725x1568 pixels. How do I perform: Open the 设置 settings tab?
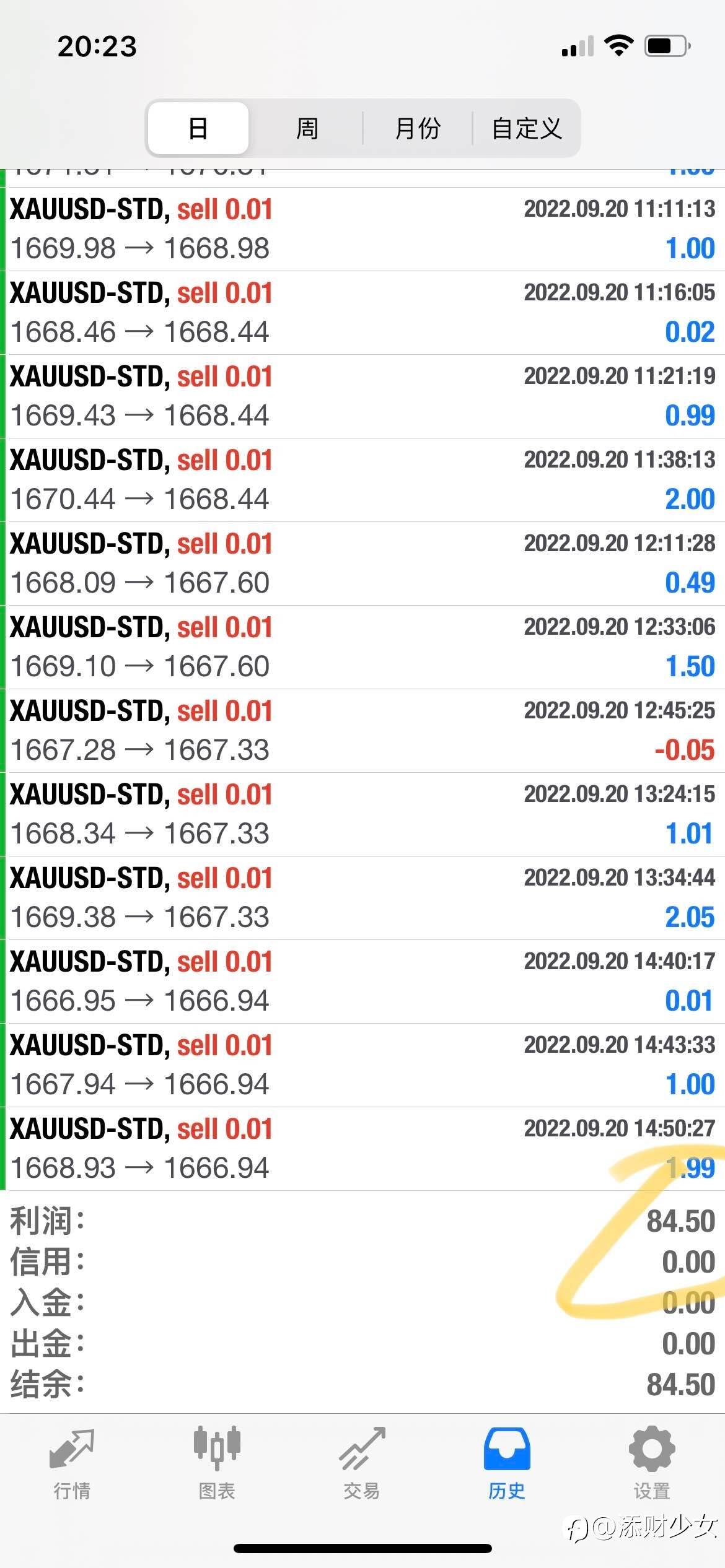652,1464
